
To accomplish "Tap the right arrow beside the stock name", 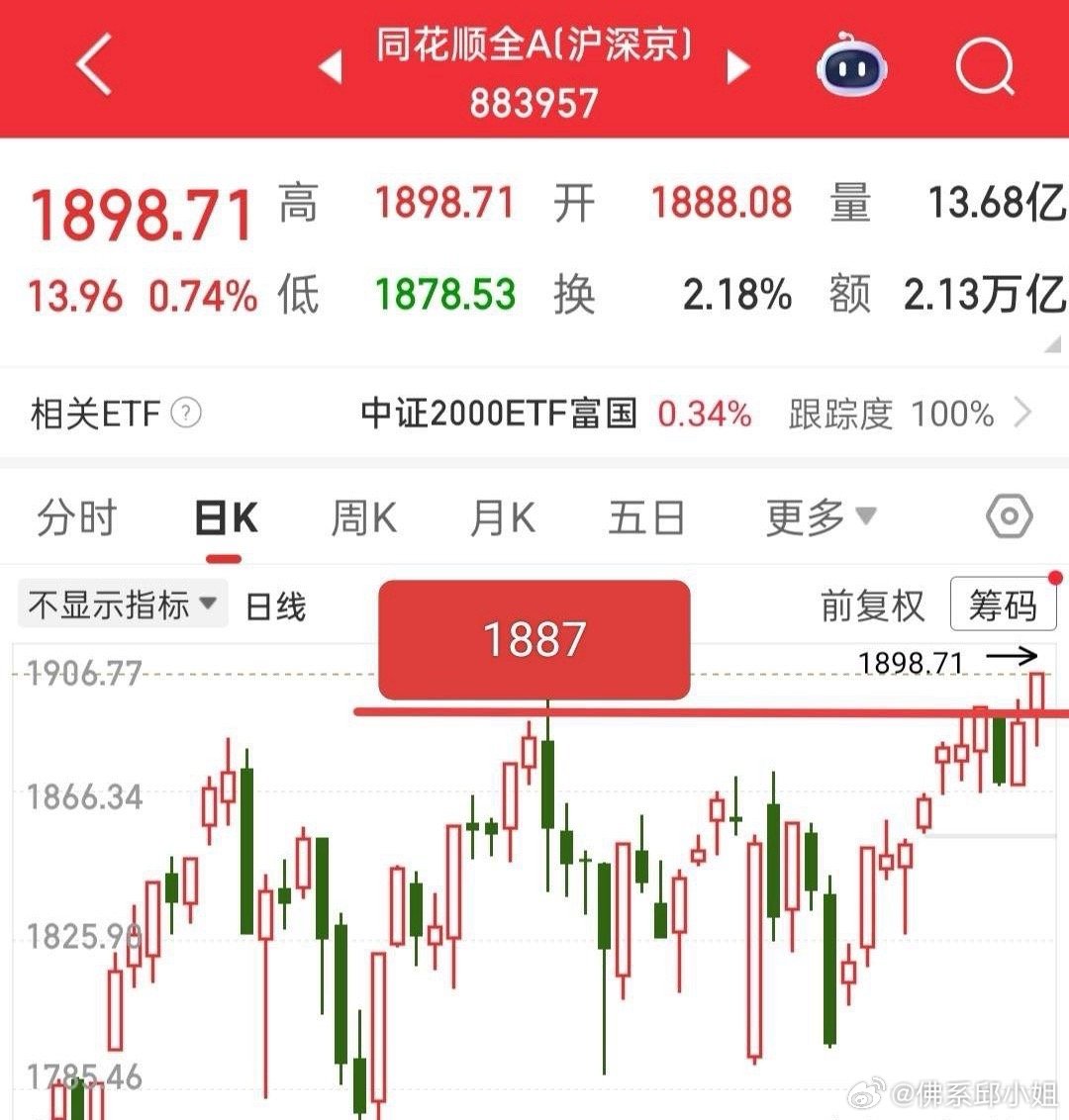I will coord(737,65).
